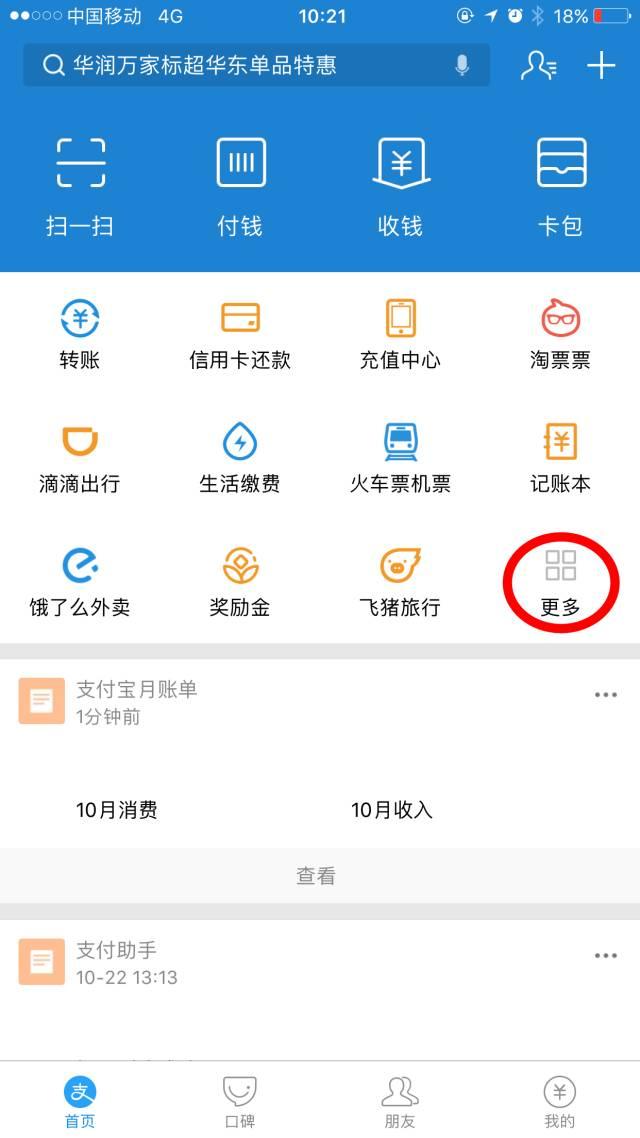Open the plus menu

(601, 66)
